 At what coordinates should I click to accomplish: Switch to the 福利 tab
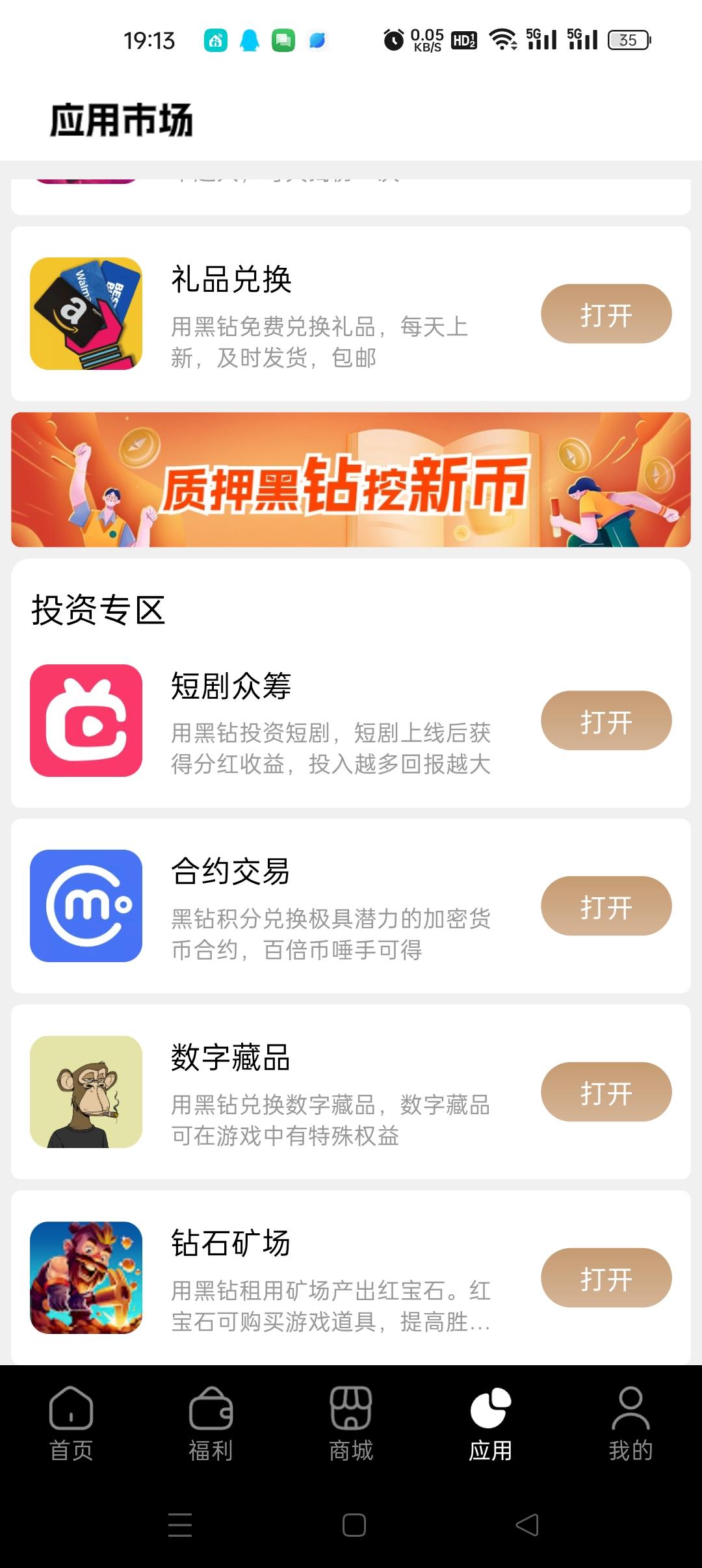(211, 1424)
